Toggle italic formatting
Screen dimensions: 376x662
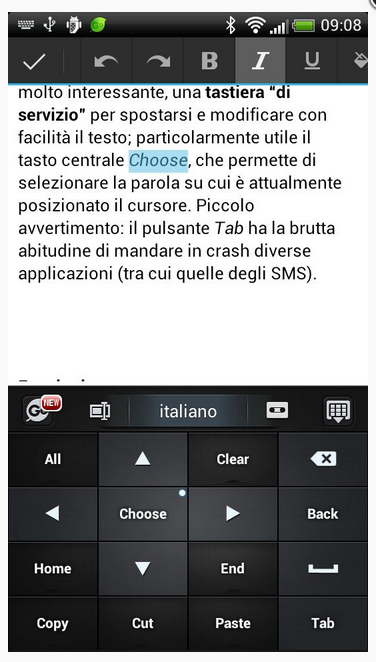[260, 62]
